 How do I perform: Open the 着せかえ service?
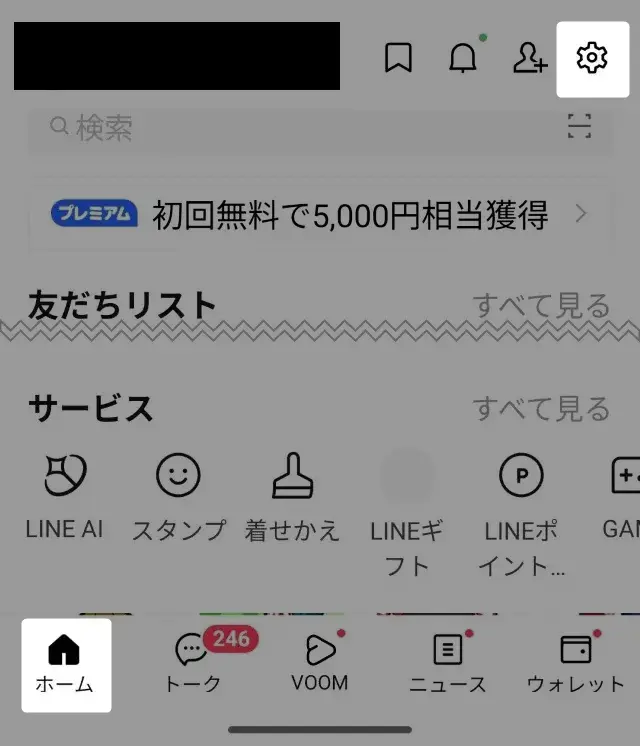coord(292,495)
